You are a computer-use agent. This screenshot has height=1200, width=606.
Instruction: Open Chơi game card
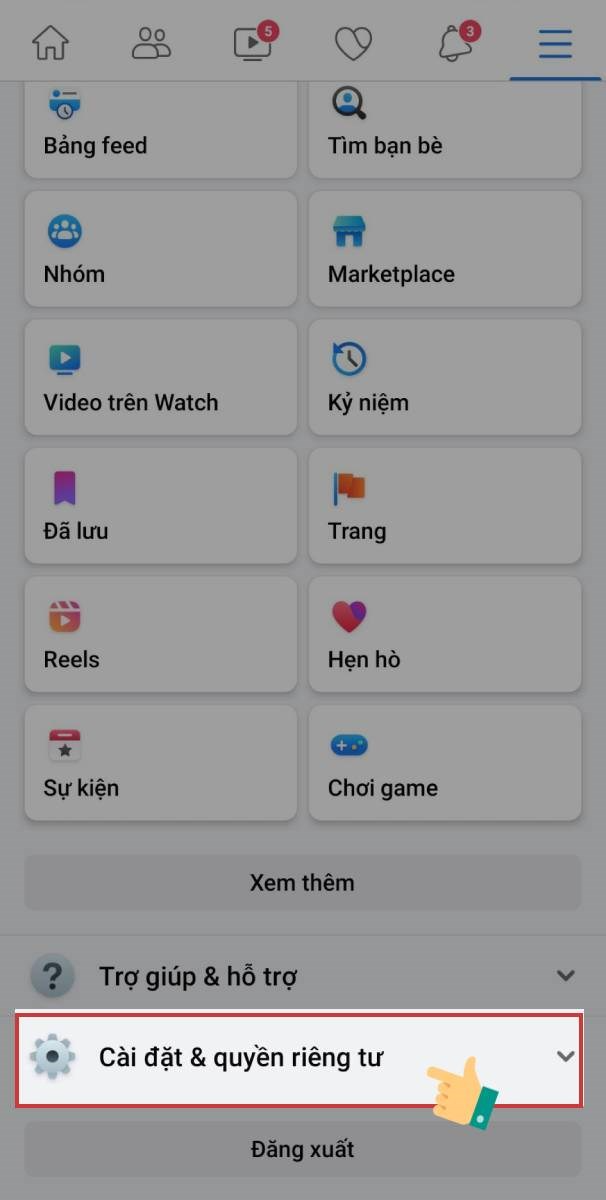coord(445,763)
